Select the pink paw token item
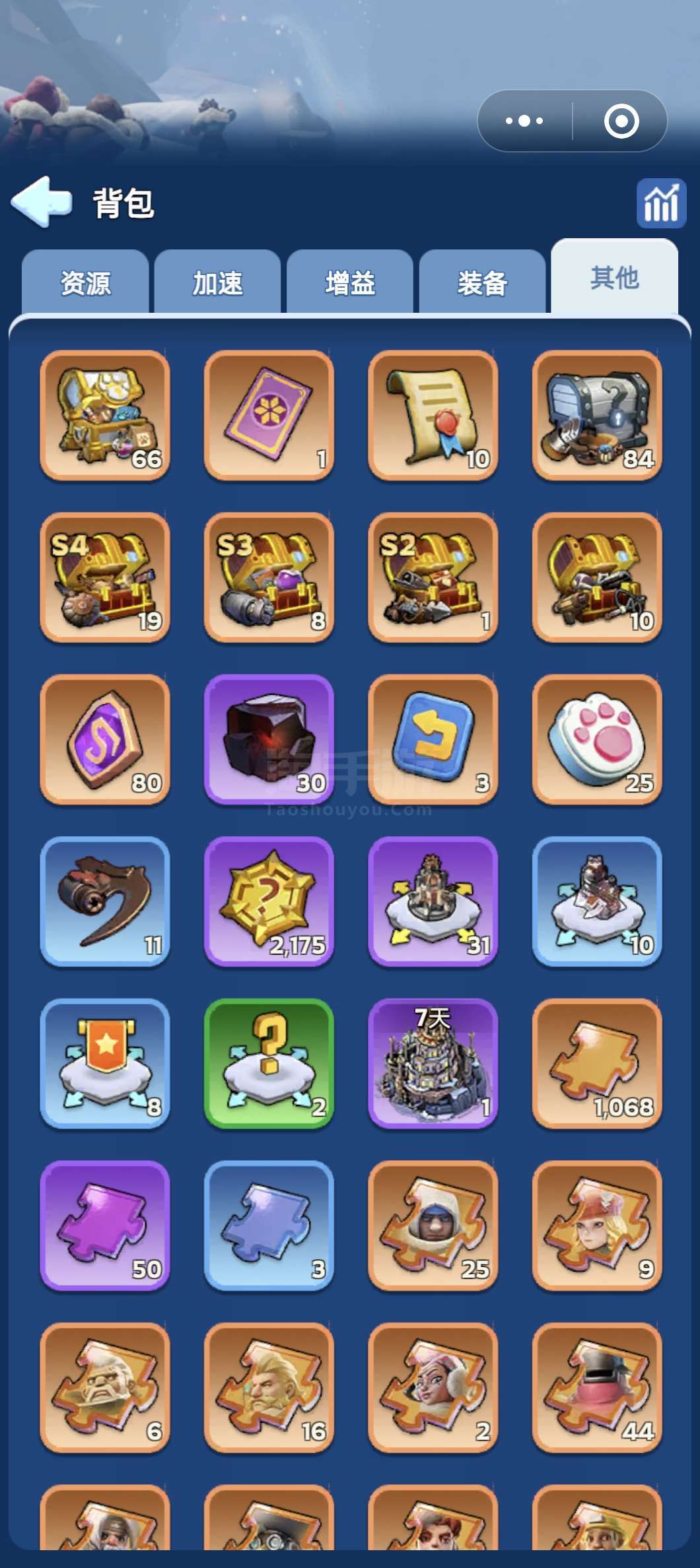Viewport: 700px width, 1568px height. (x=596, y=739)
